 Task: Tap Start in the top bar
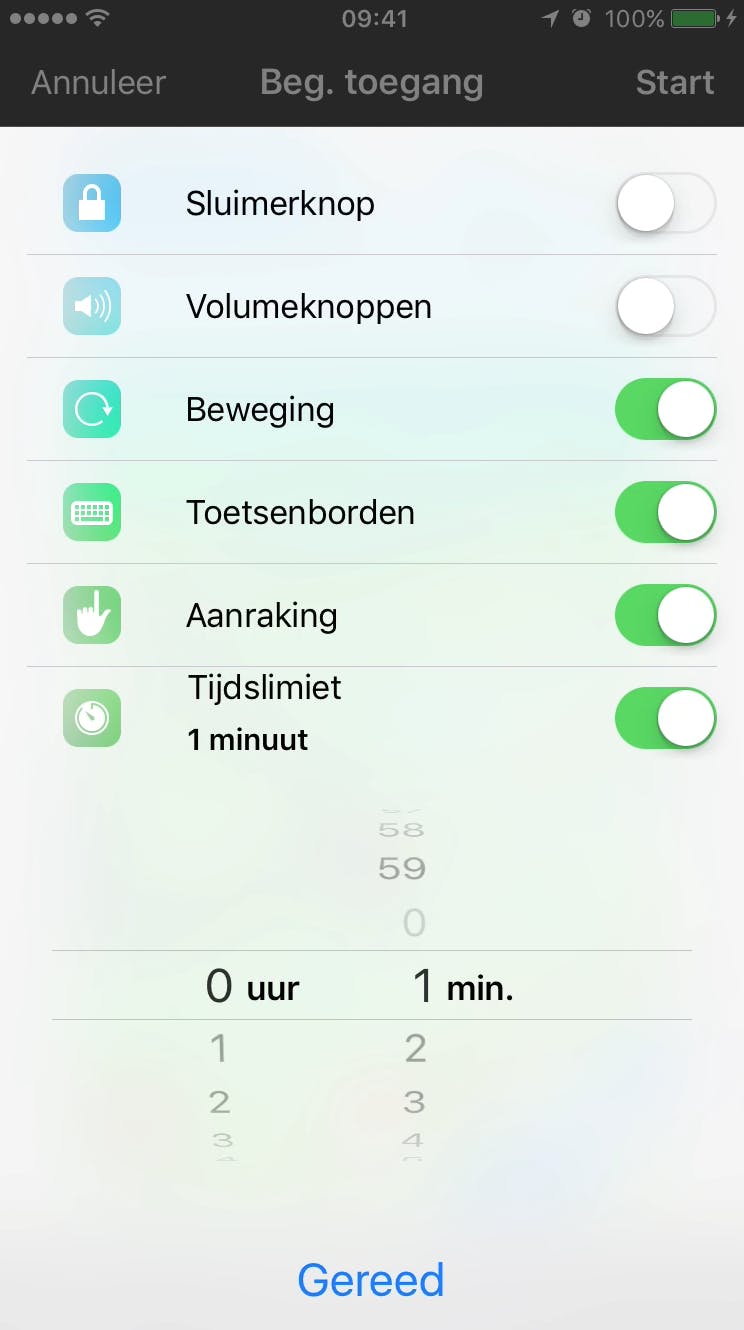[675, 82]
